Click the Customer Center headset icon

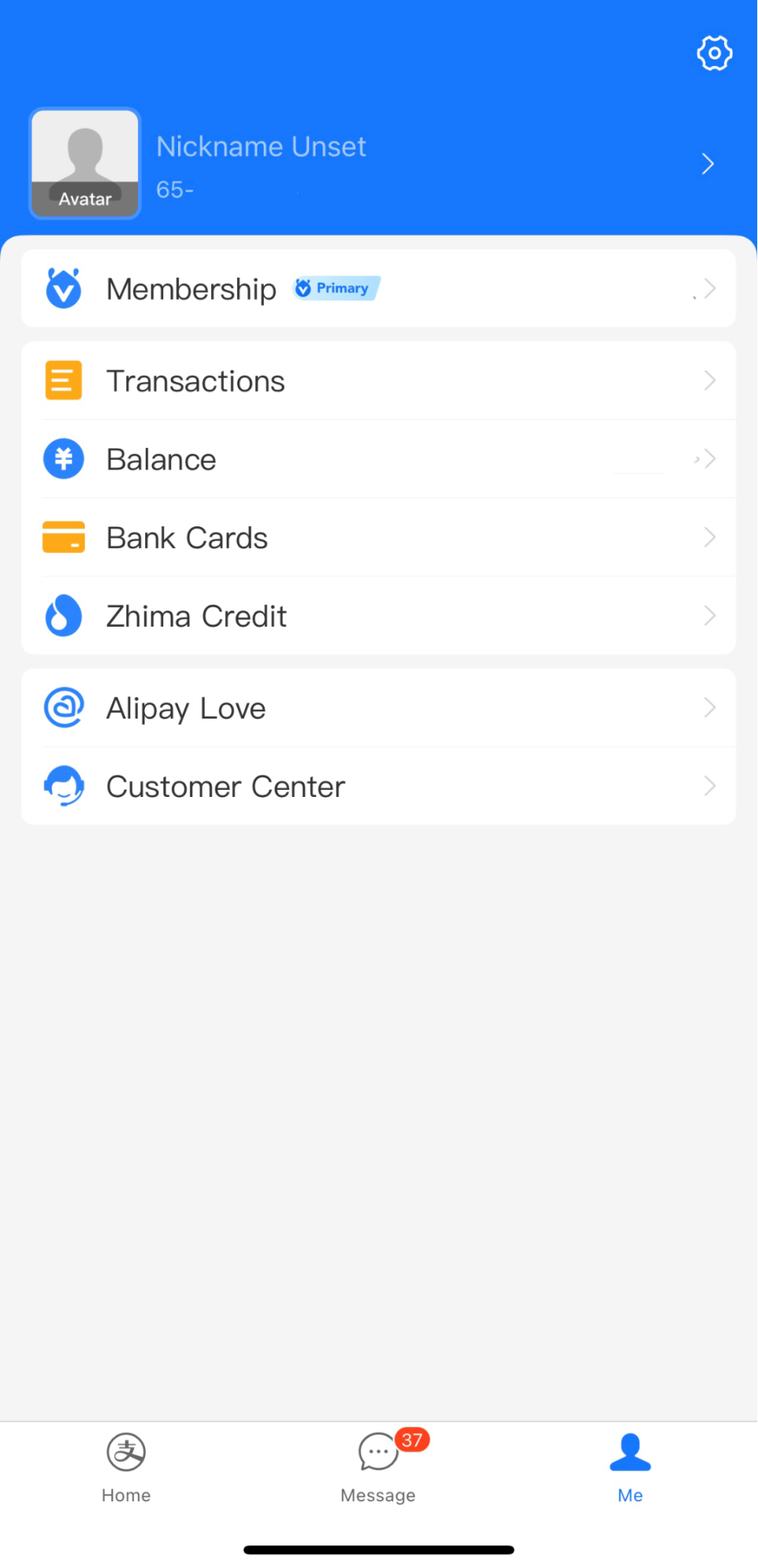coord(63,785)
